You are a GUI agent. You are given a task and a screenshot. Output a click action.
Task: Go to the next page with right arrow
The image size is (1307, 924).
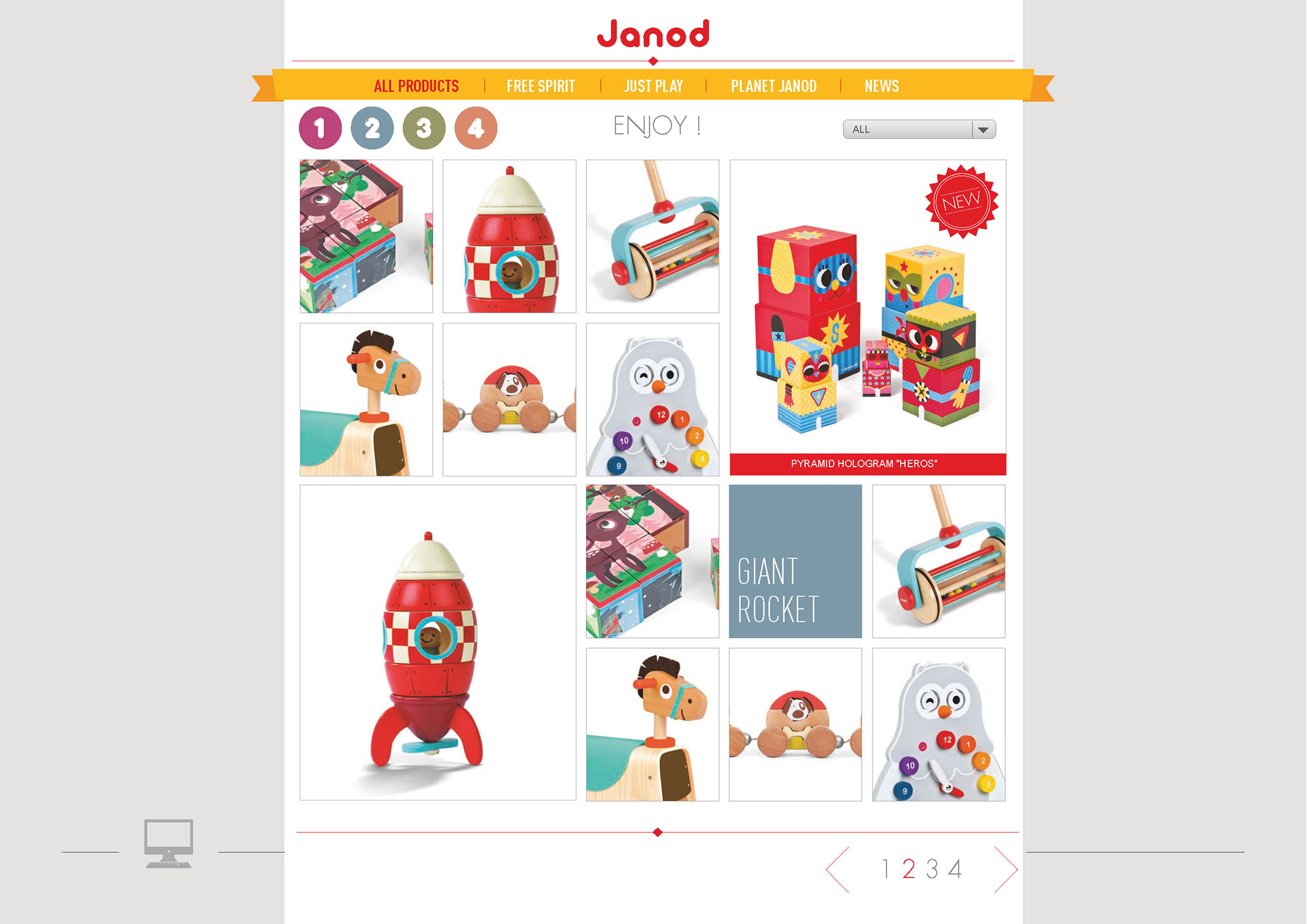click(1006, 870)
